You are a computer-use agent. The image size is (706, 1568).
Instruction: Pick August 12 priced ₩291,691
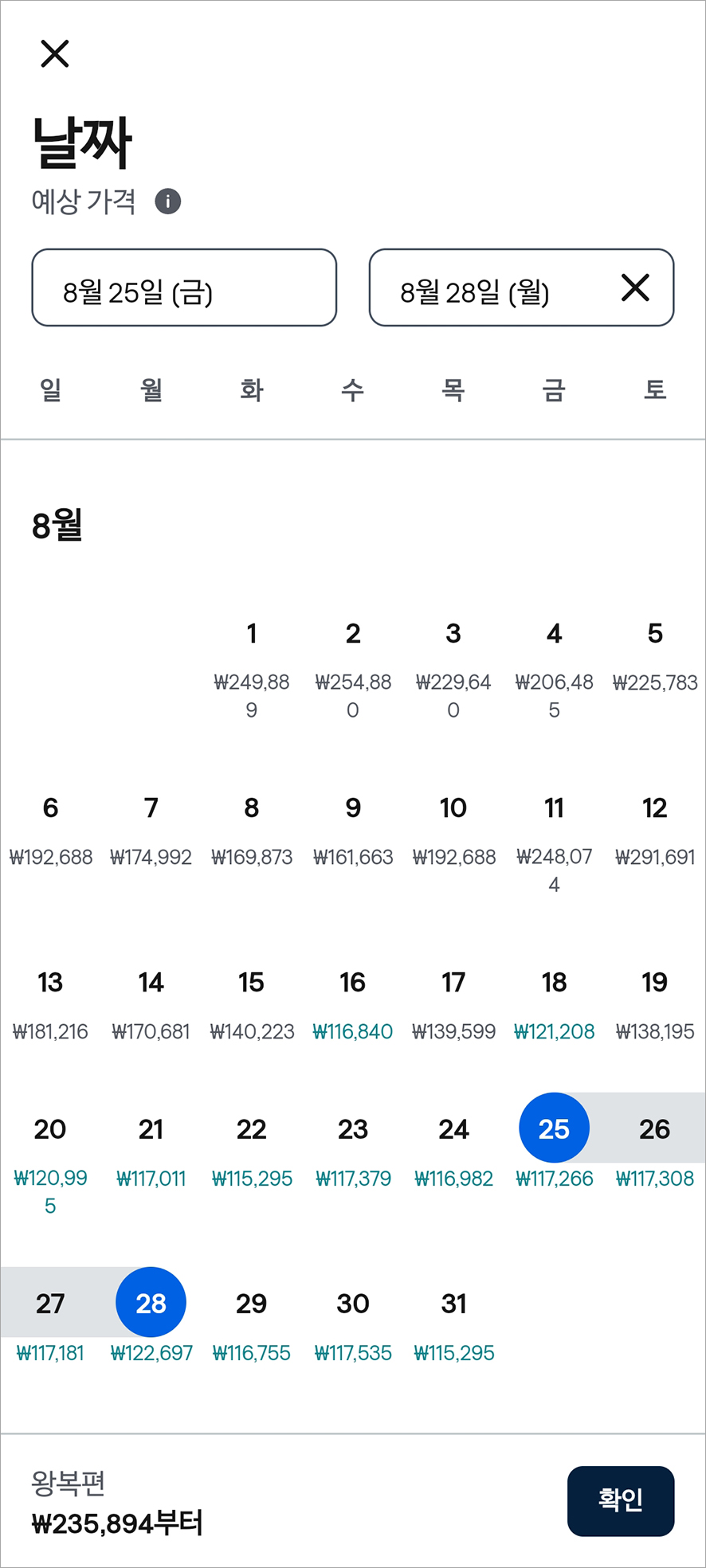click(655, 831)
